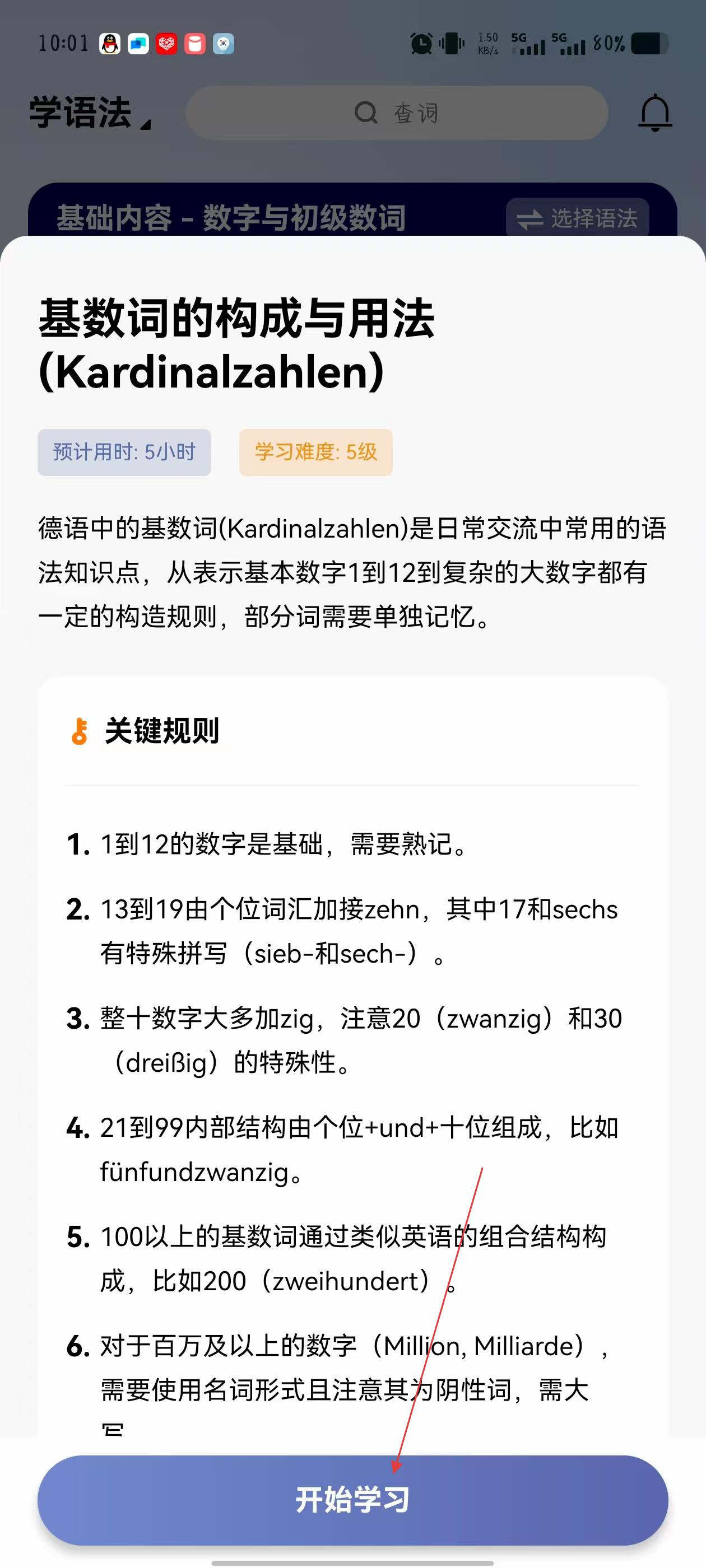
Task: Expand the 学语法 dropdown
Action: coord(90,113)
